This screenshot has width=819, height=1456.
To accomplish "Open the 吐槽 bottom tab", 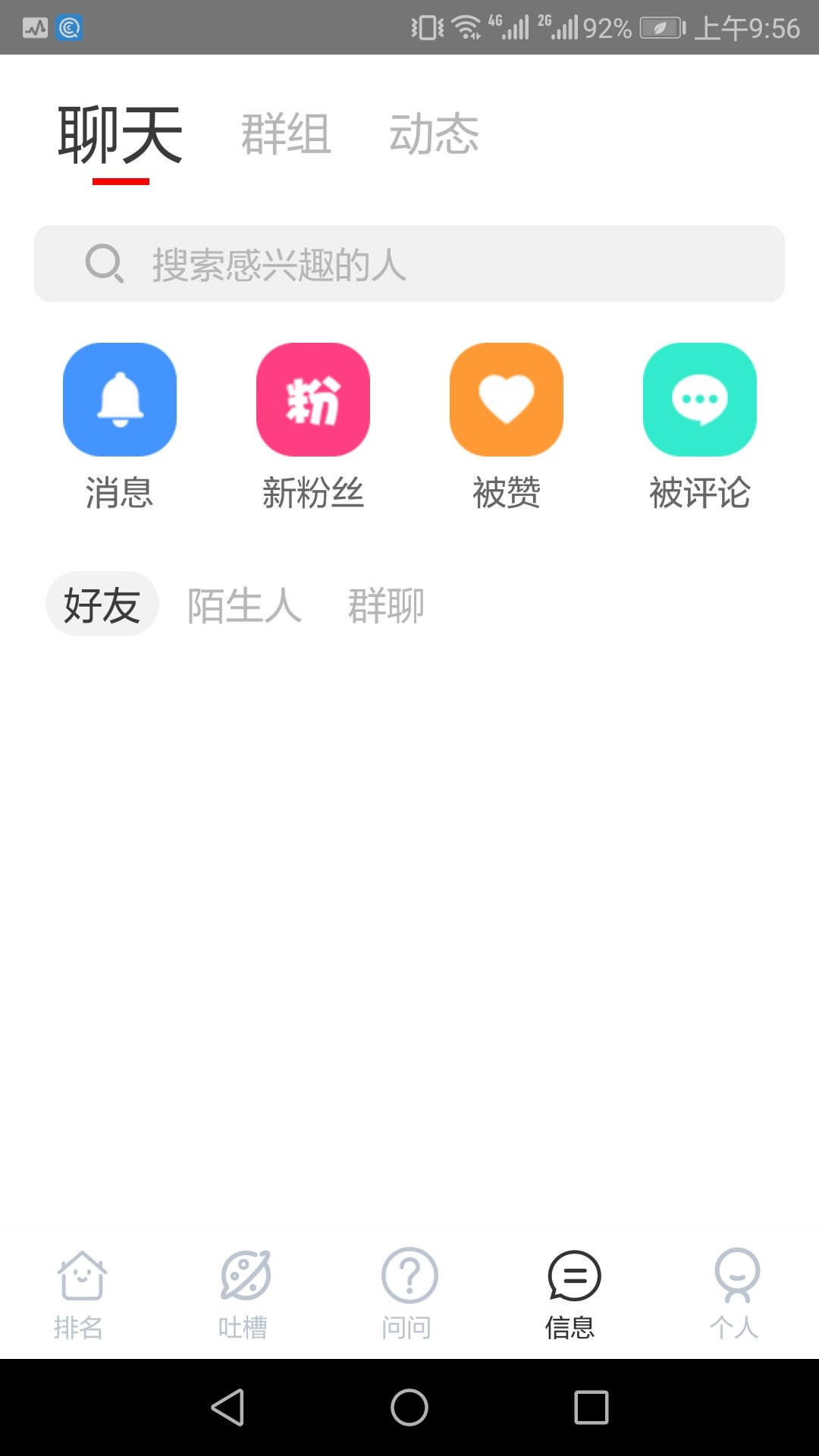I will pyautogui.click(x=244, y=1294).
